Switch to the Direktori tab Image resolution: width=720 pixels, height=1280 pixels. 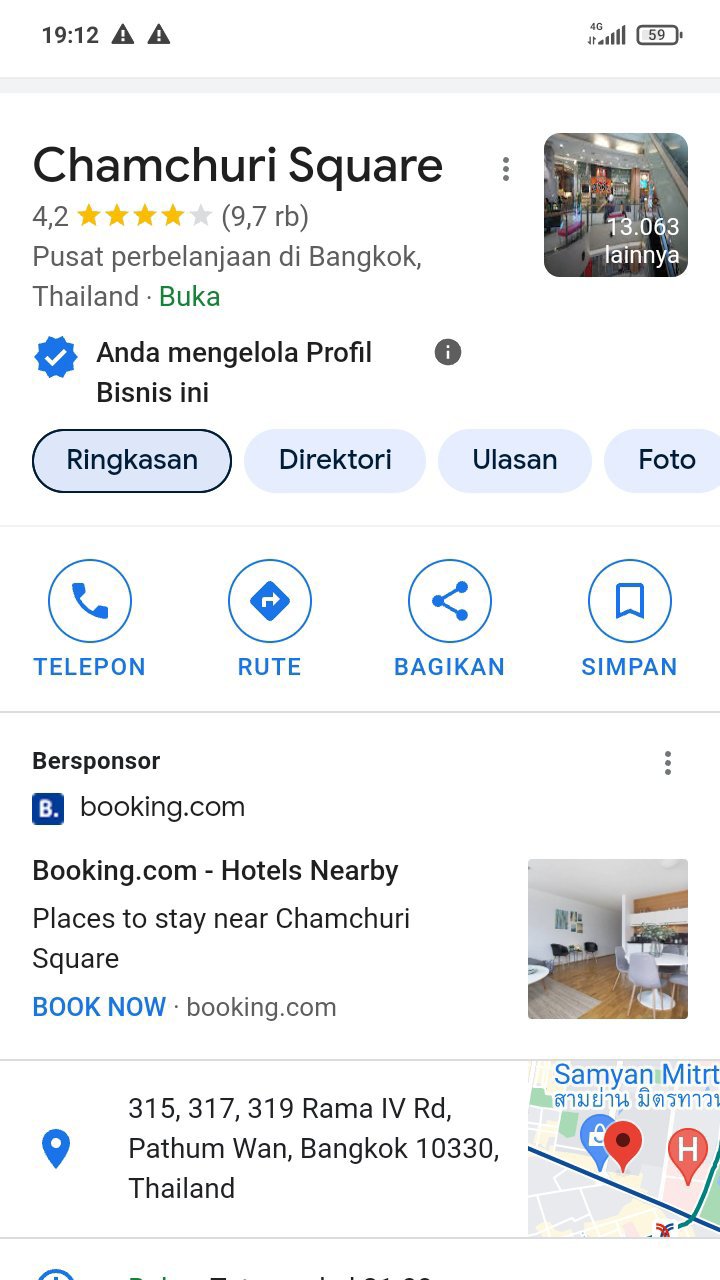(x=335, y=460)
